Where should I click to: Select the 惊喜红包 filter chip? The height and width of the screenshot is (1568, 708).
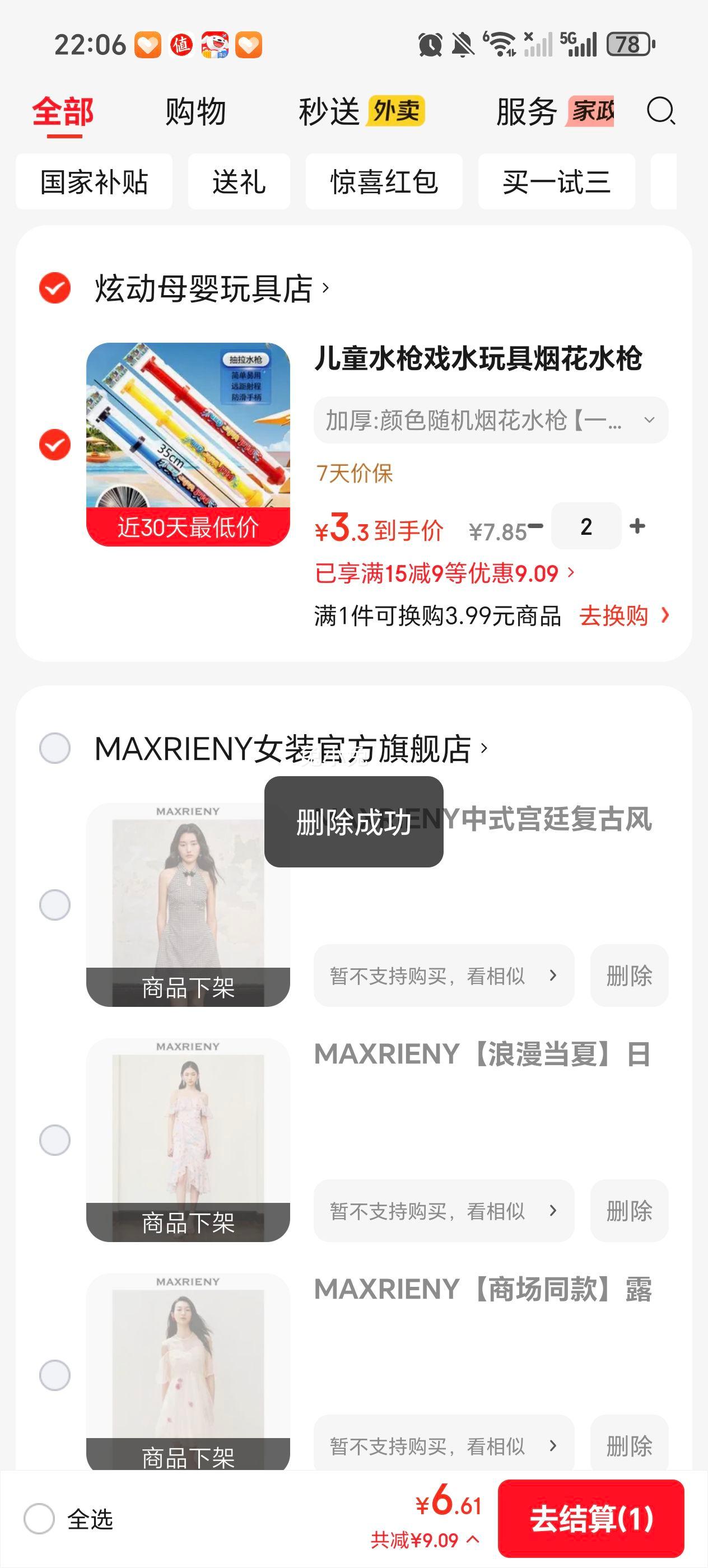coord(384,182)
